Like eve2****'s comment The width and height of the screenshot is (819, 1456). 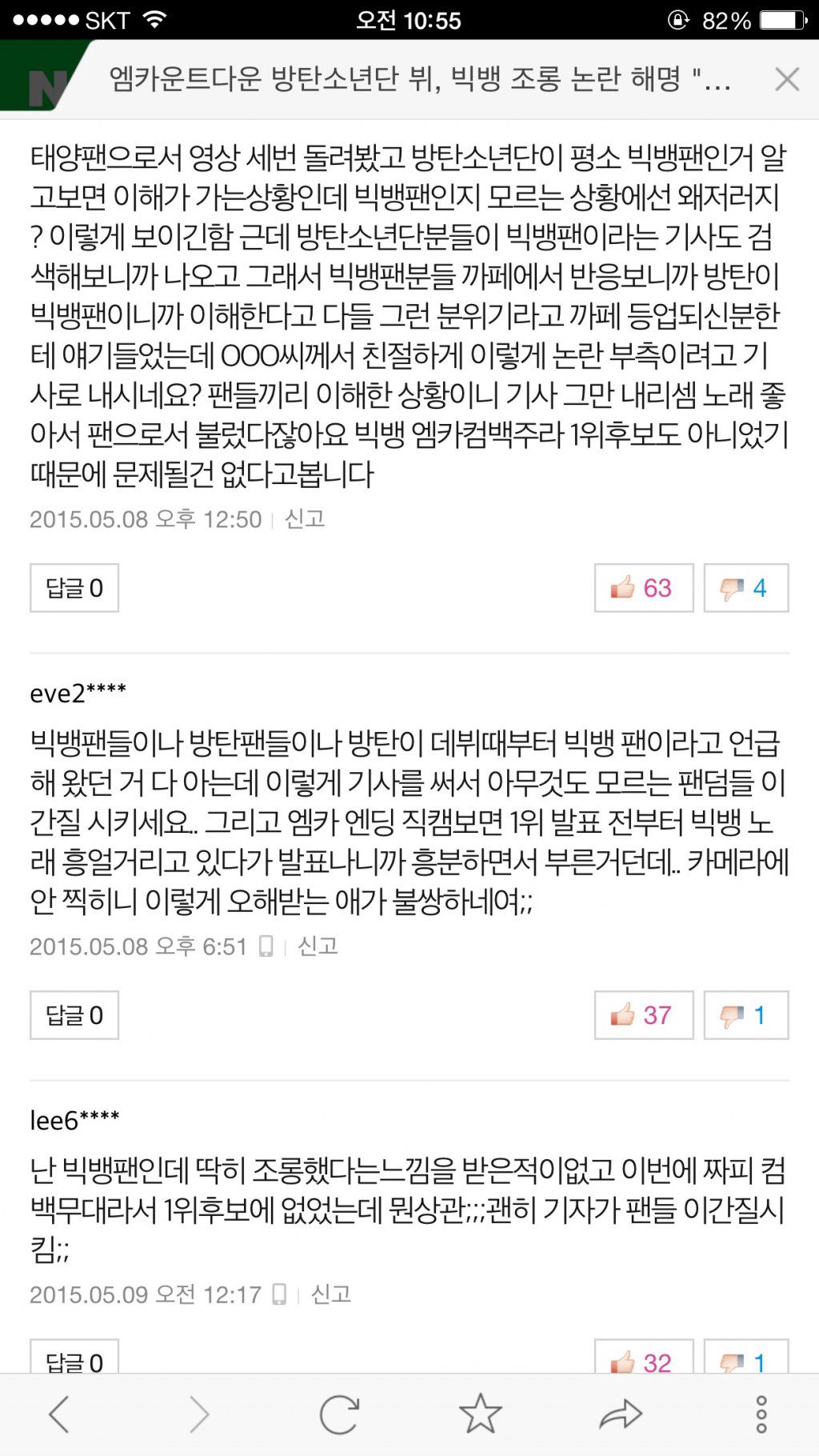tap(643, 1015)
